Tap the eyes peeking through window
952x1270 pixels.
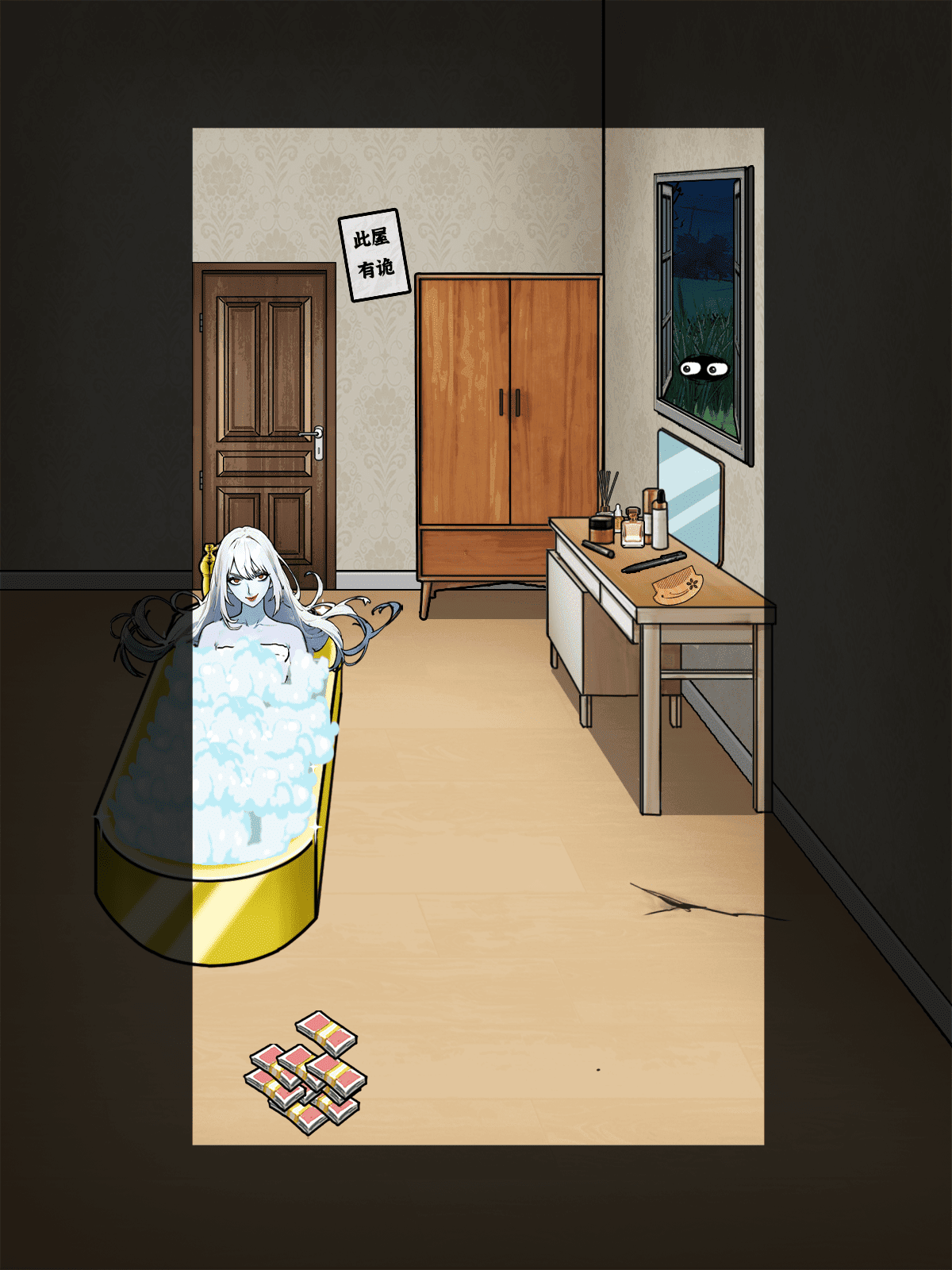tap(703, 368)
